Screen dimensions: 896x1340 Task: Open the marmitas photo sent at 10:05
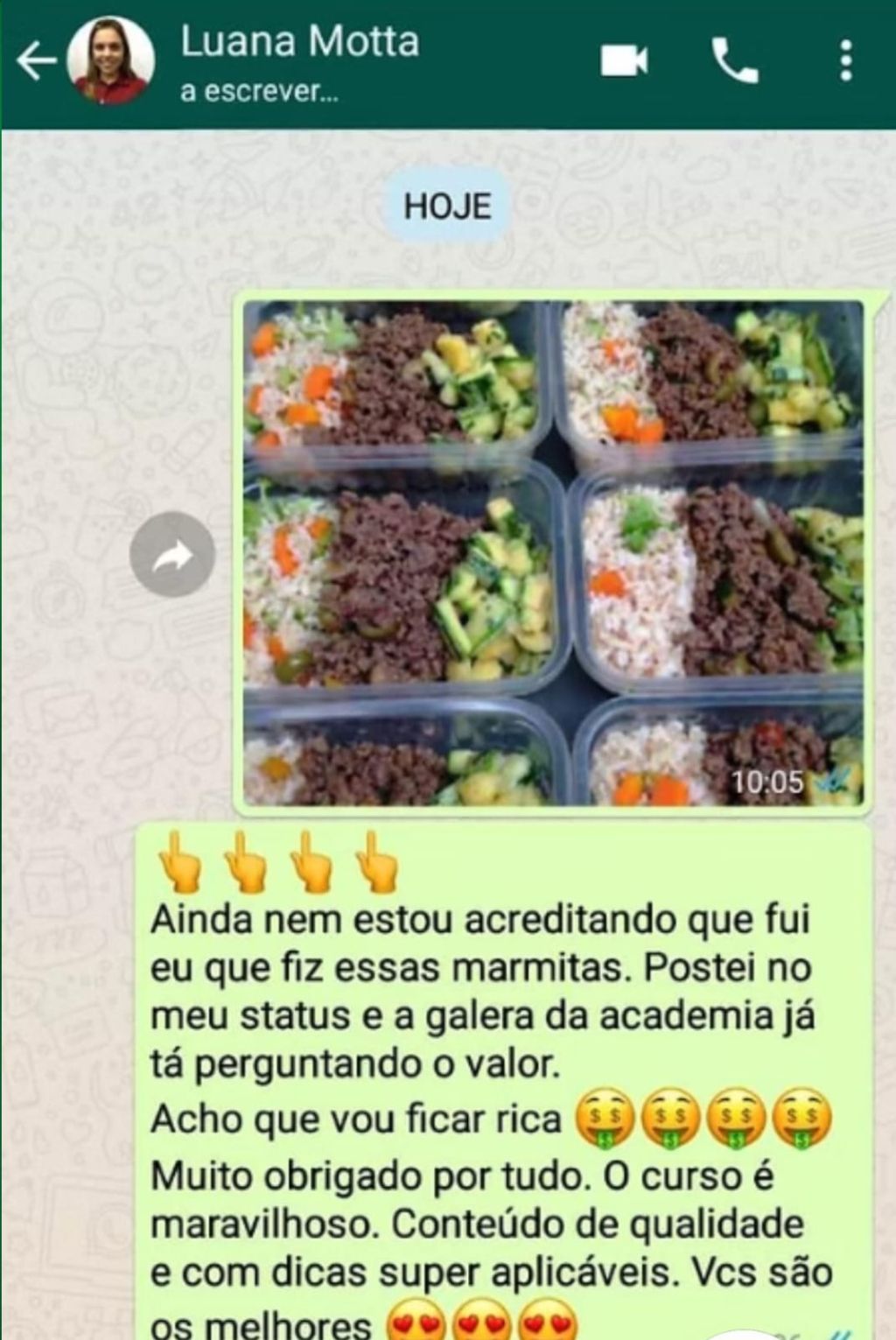(x=553, y=552)
